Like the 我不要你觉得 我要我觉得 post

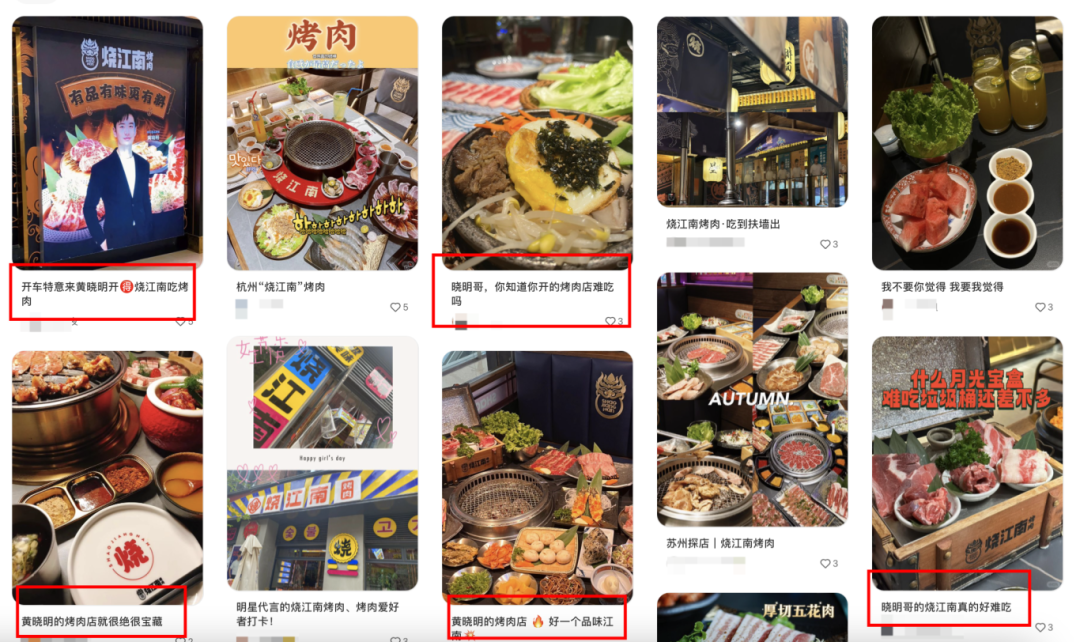pos(1039,307)
